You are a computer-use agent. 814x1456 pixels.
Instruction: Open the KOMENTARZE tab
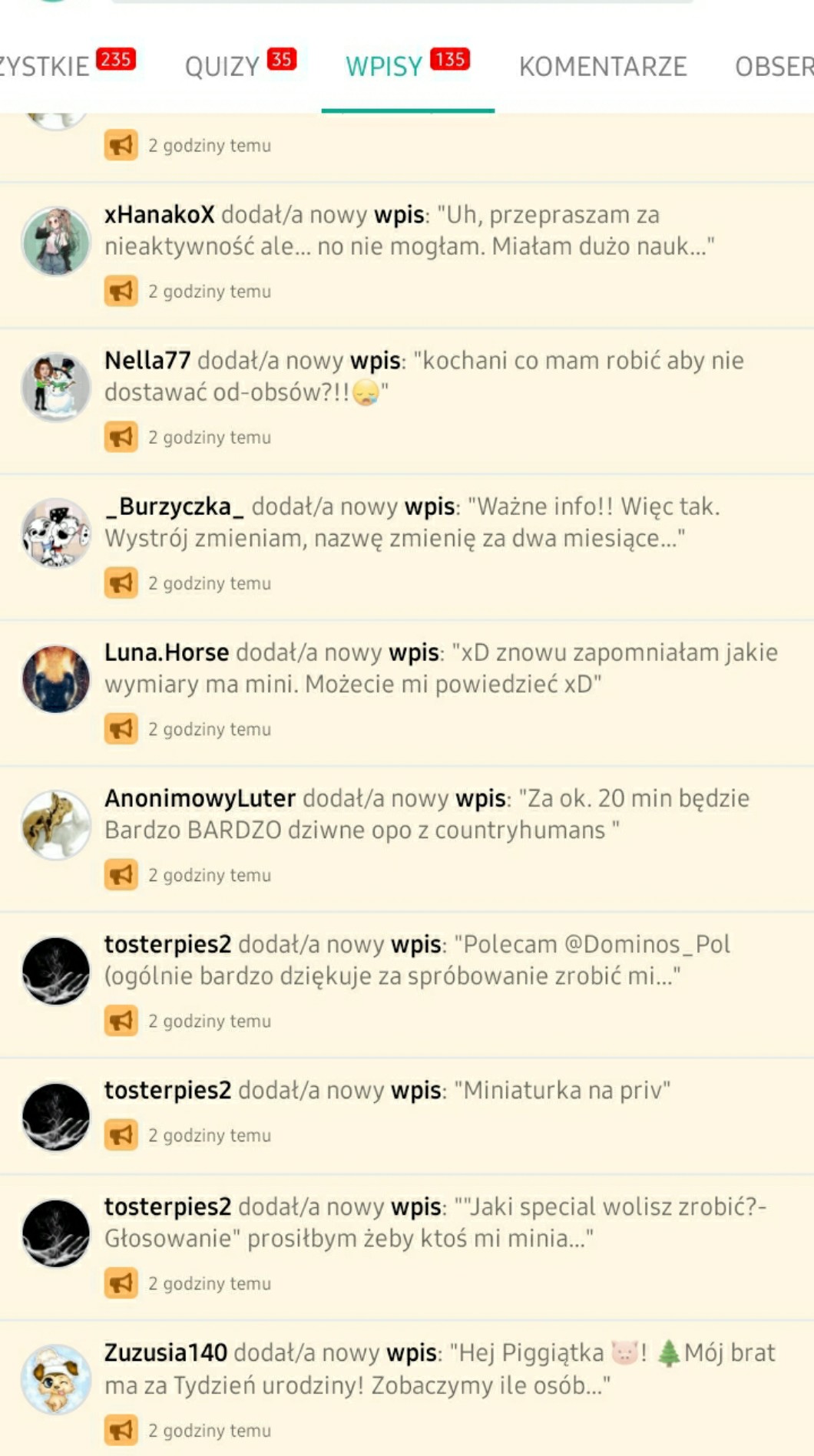point(602,67)
